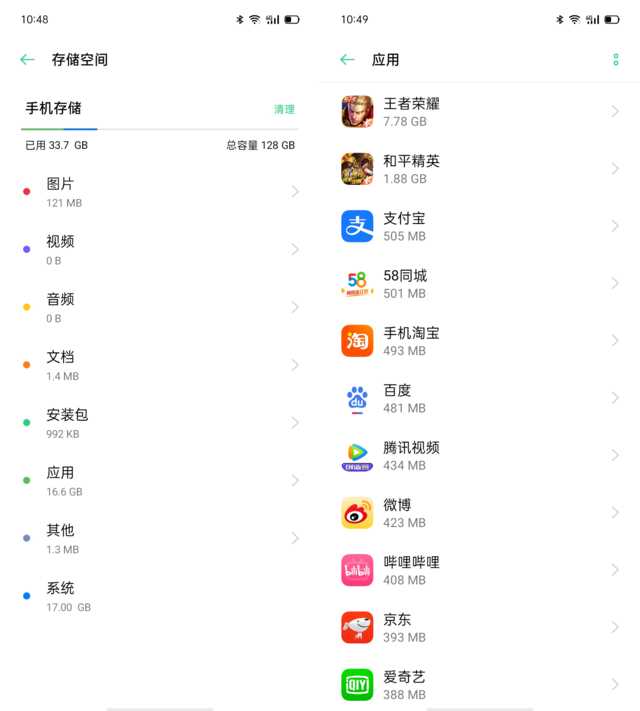Open 手机淘宝 app storage details
This screenshot has width=640, height=711.
click(480, 340)
